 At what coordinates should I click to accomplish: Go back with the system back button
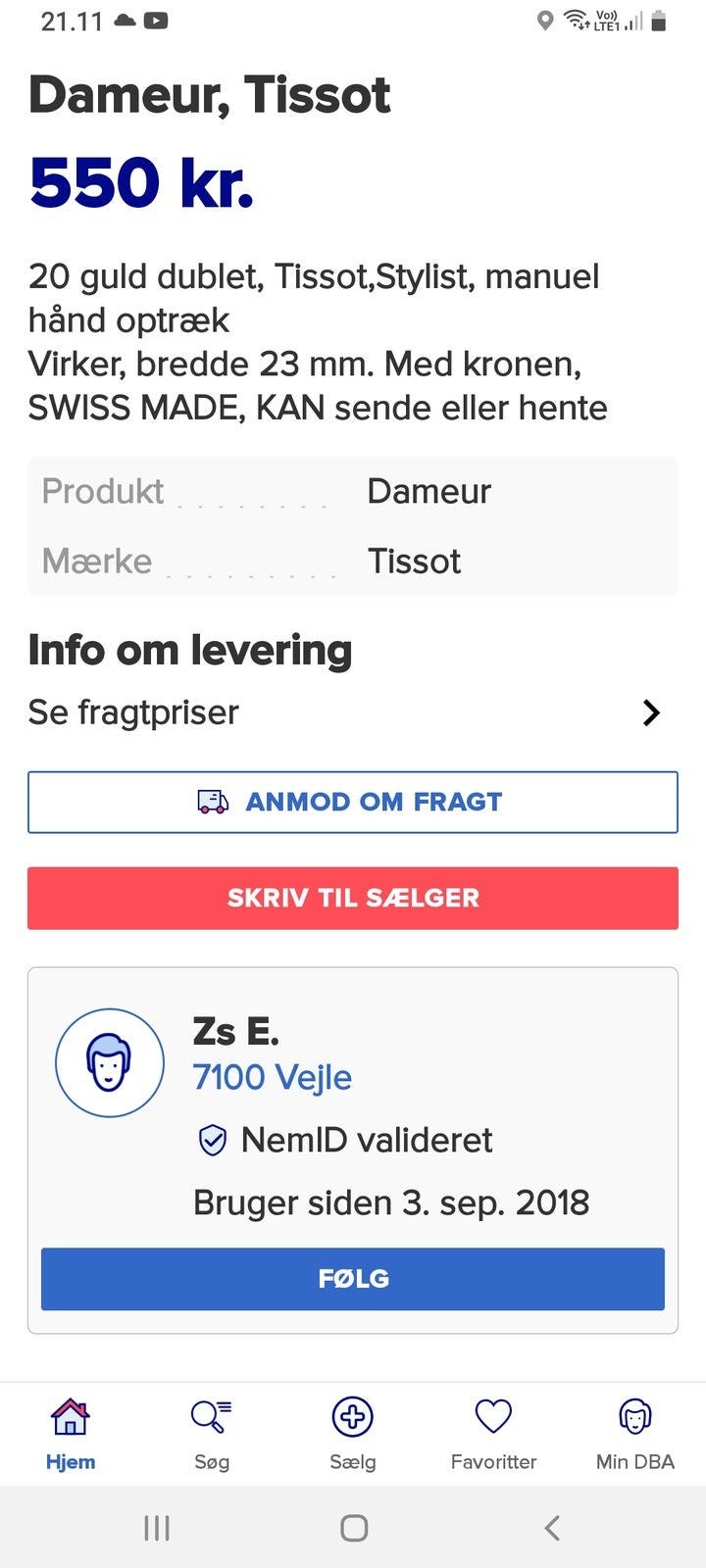coord(552,1527)
